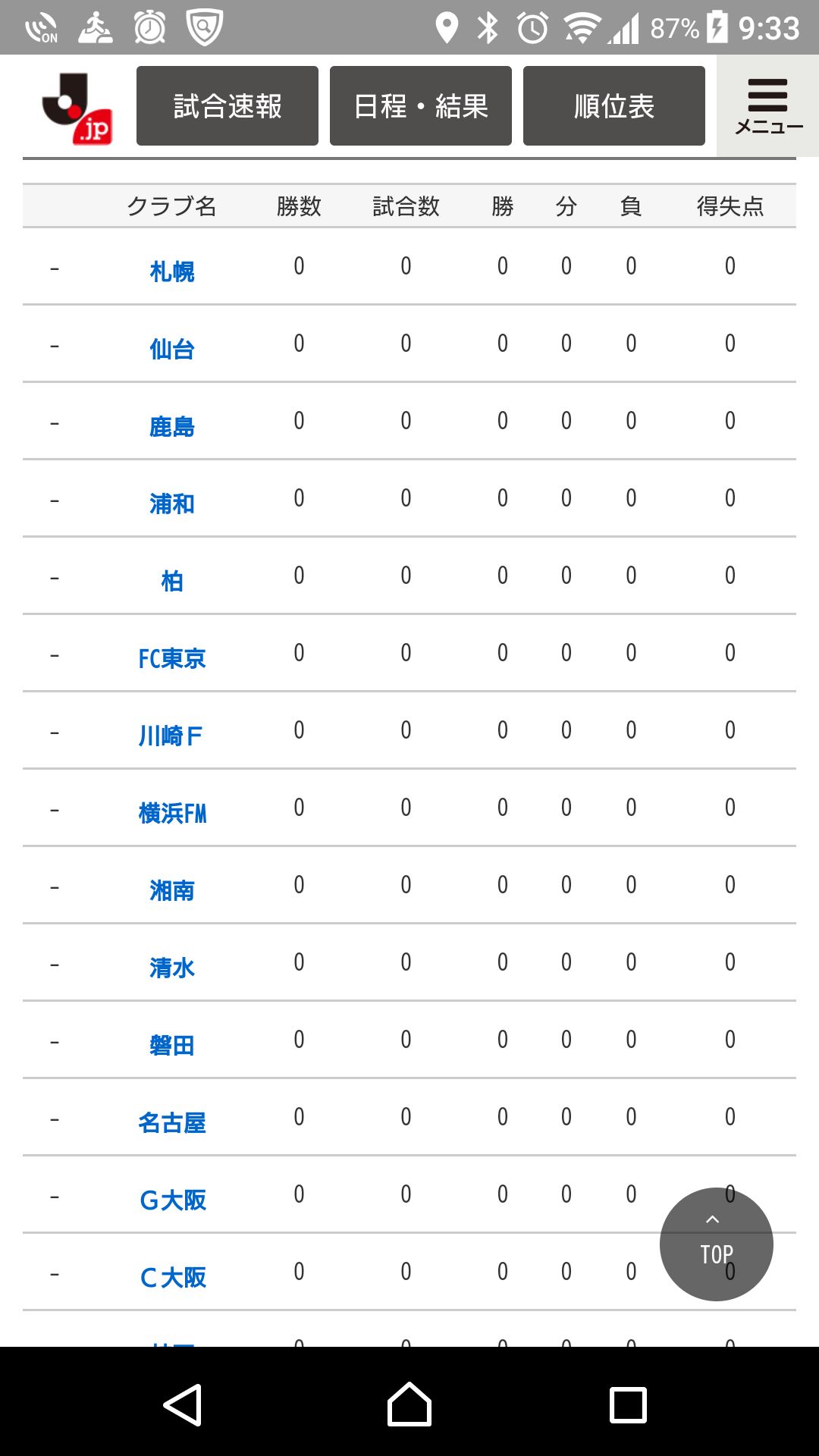Go to the 順位表 standings page
This screenshot has width=819, height=1456.
coord(613,106)
